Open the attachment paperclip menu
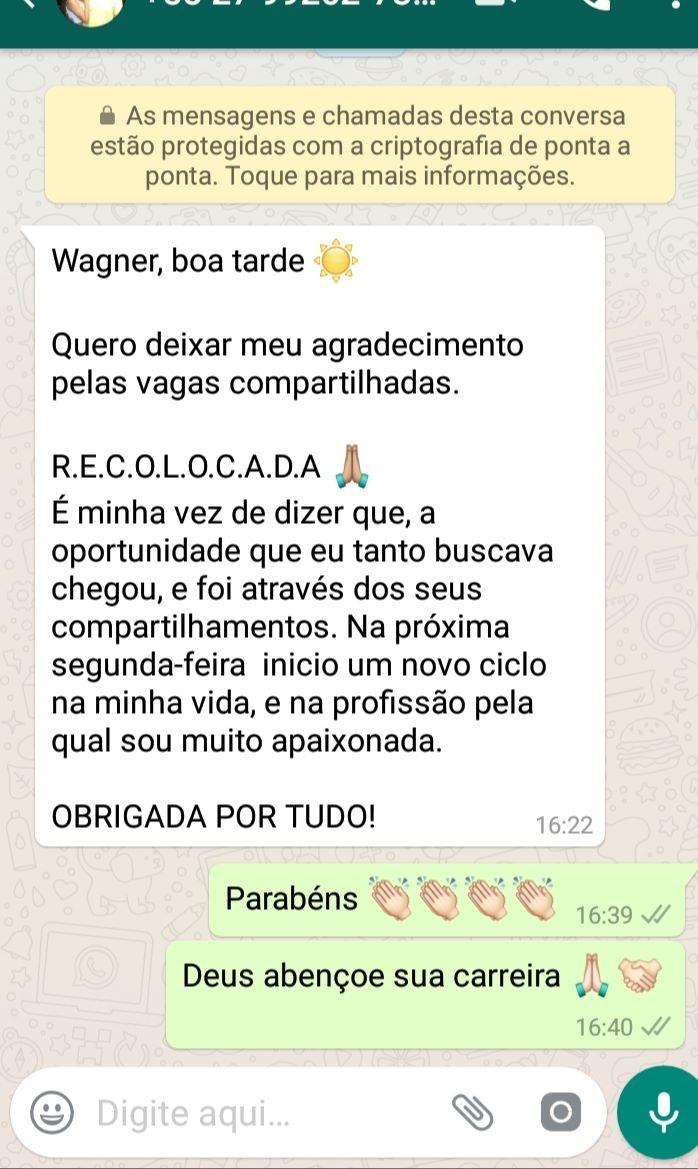698x1169 pixels. click(473, 1111)
